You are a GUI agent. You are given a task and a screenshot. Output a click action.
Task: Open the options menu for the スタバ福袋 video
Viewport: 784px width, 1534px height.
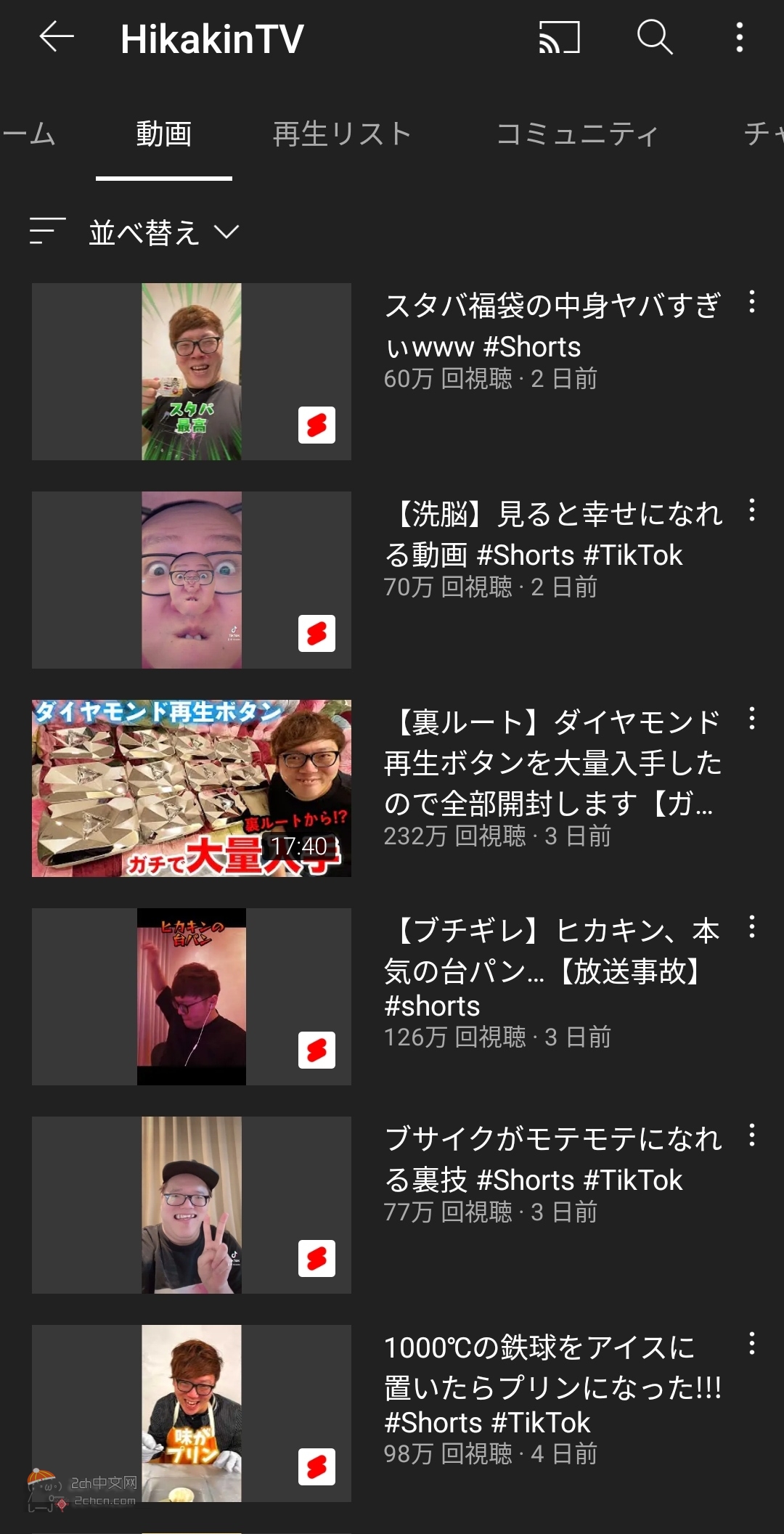(751, 302)
